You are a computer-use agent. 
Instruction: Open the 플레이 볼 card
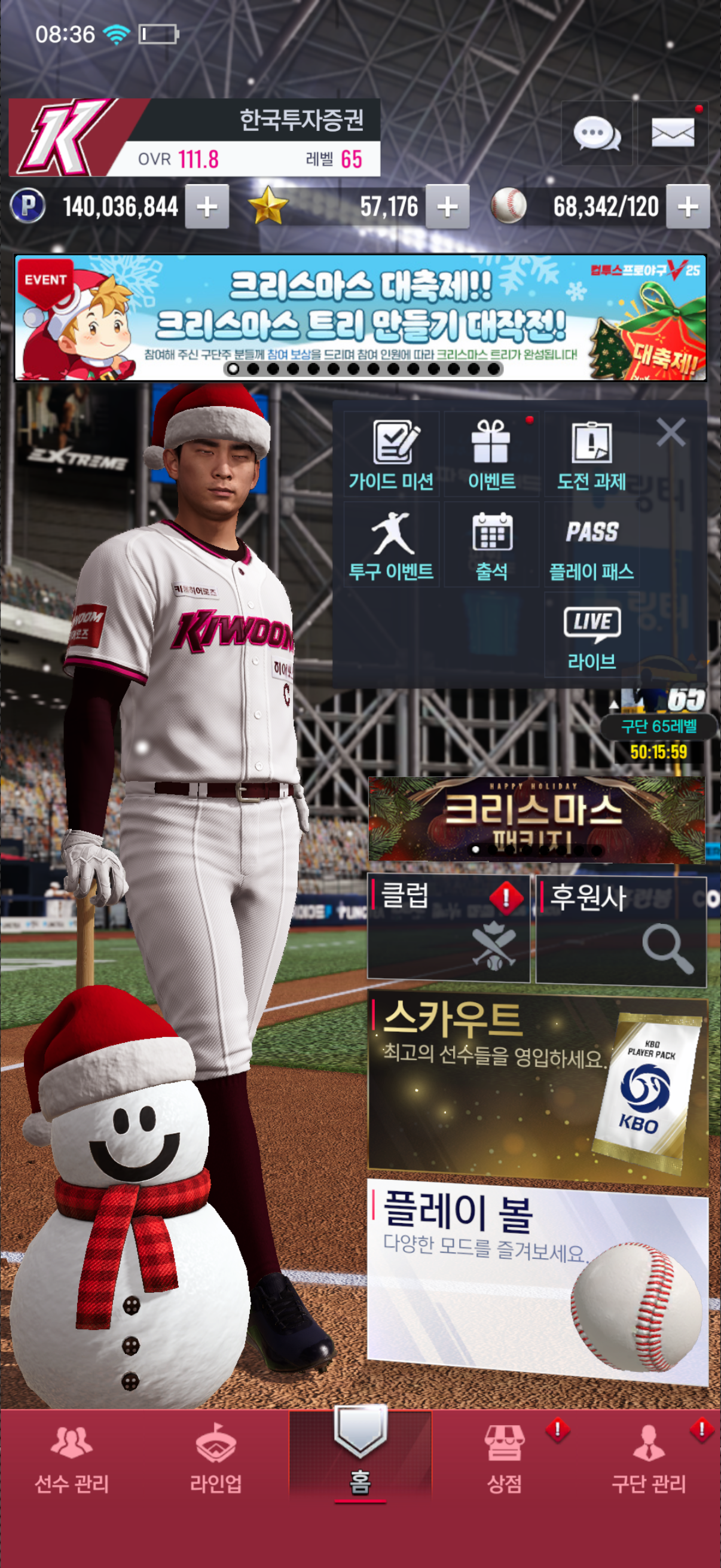click(537, 1282)
